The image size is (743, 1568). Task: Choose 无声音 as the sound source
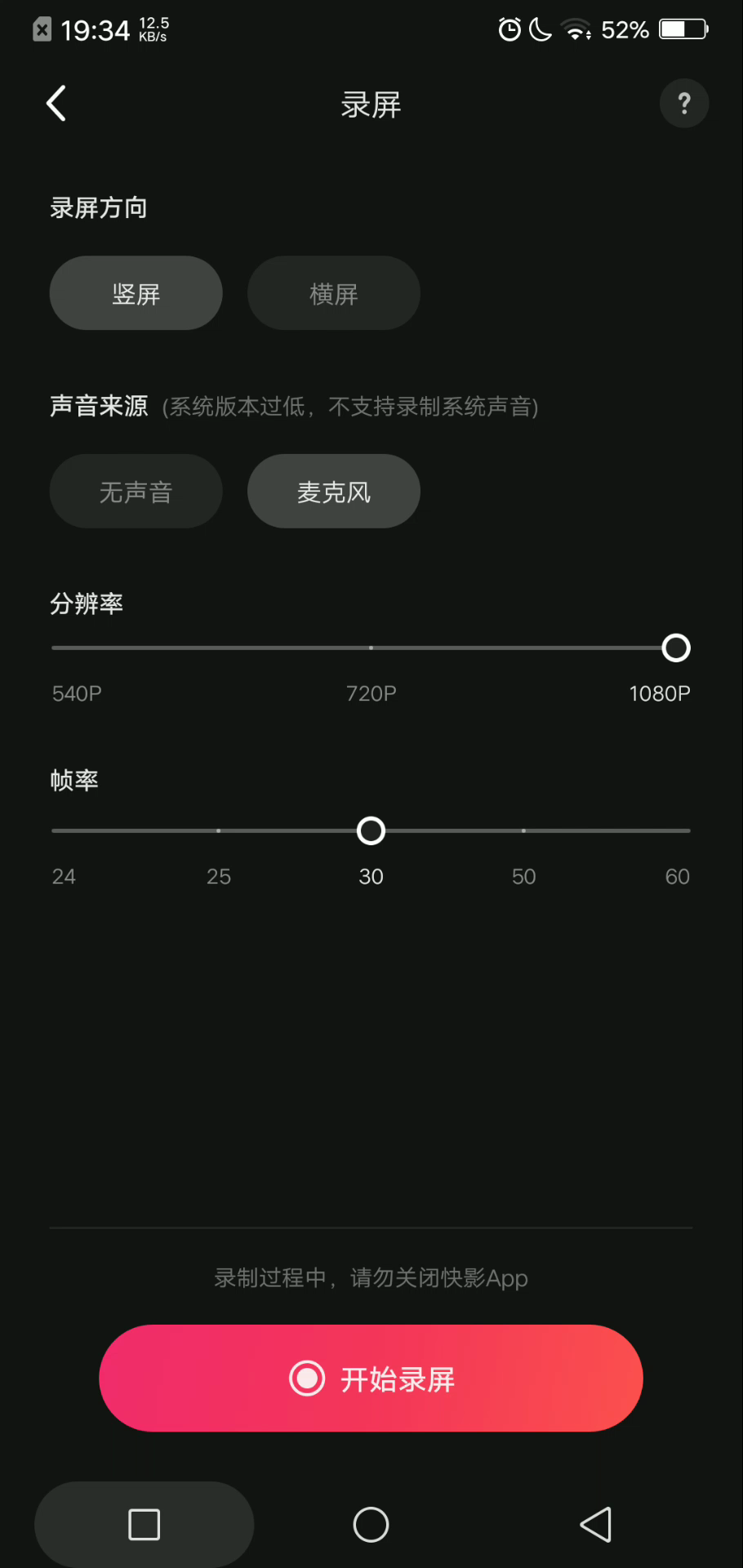pos(136,492)
